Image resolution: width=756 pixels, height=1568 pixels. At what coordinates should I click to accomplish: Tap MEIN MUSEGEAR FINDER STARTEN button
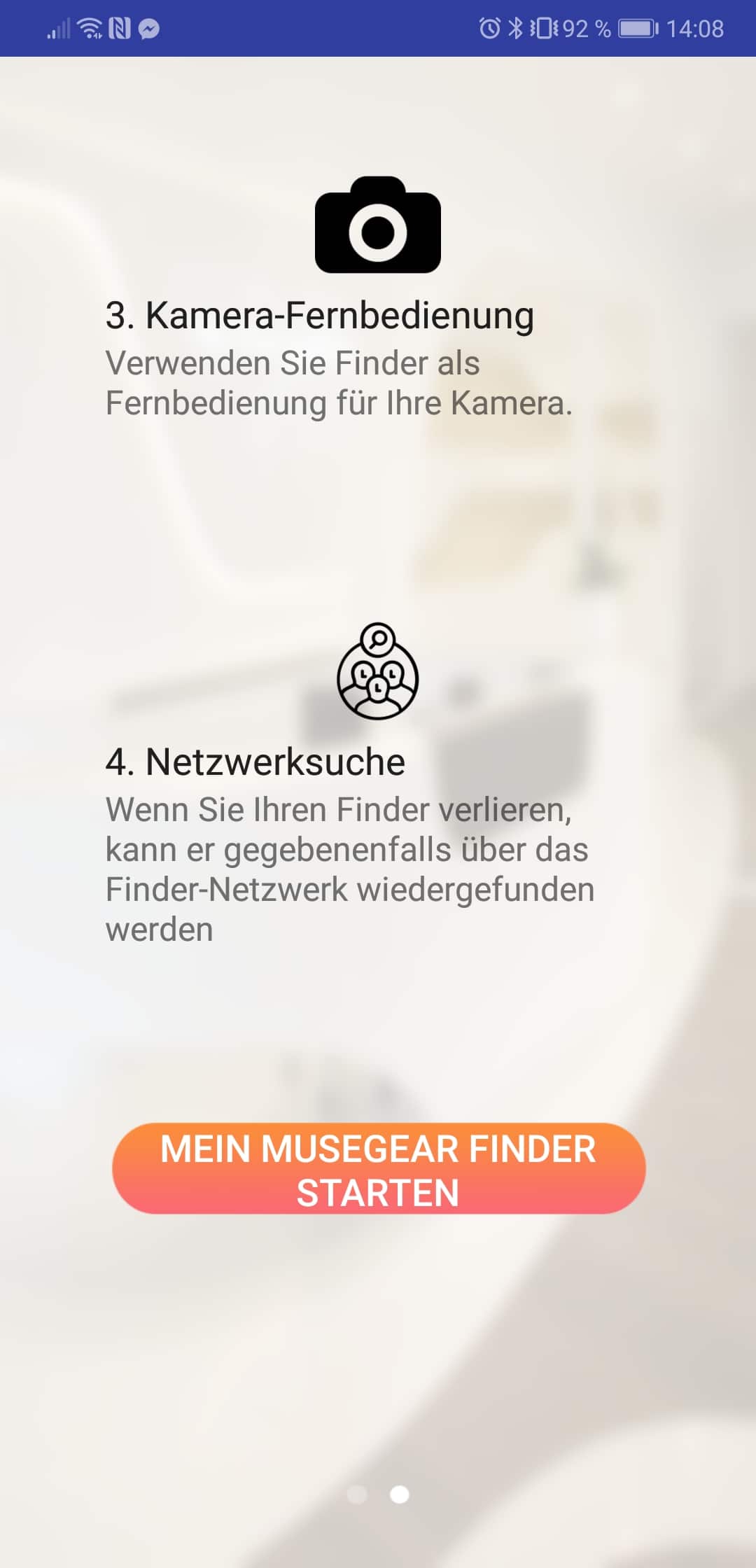(x=378, y=1169)
